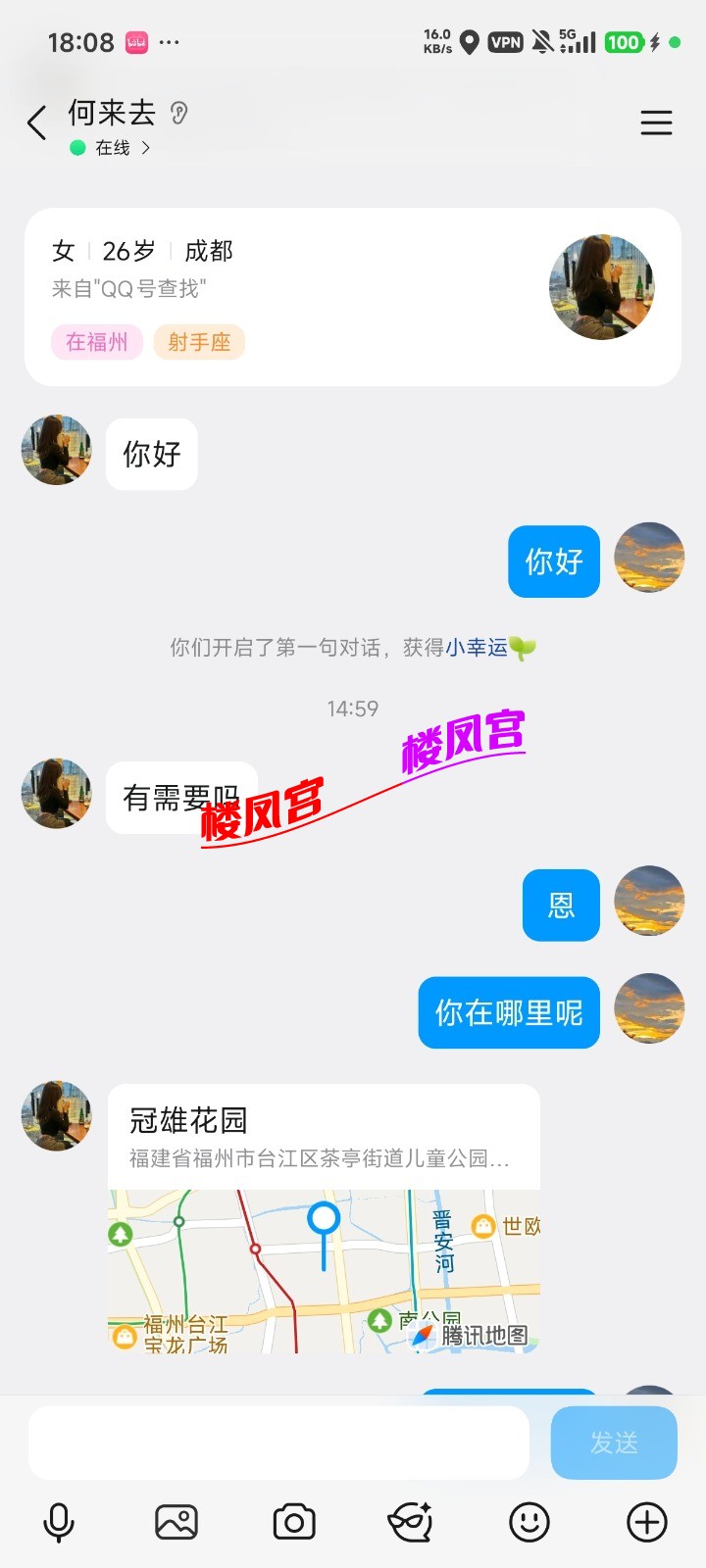
Task: Tap the 在福州 location tag
Action: (x=96, y=342)
